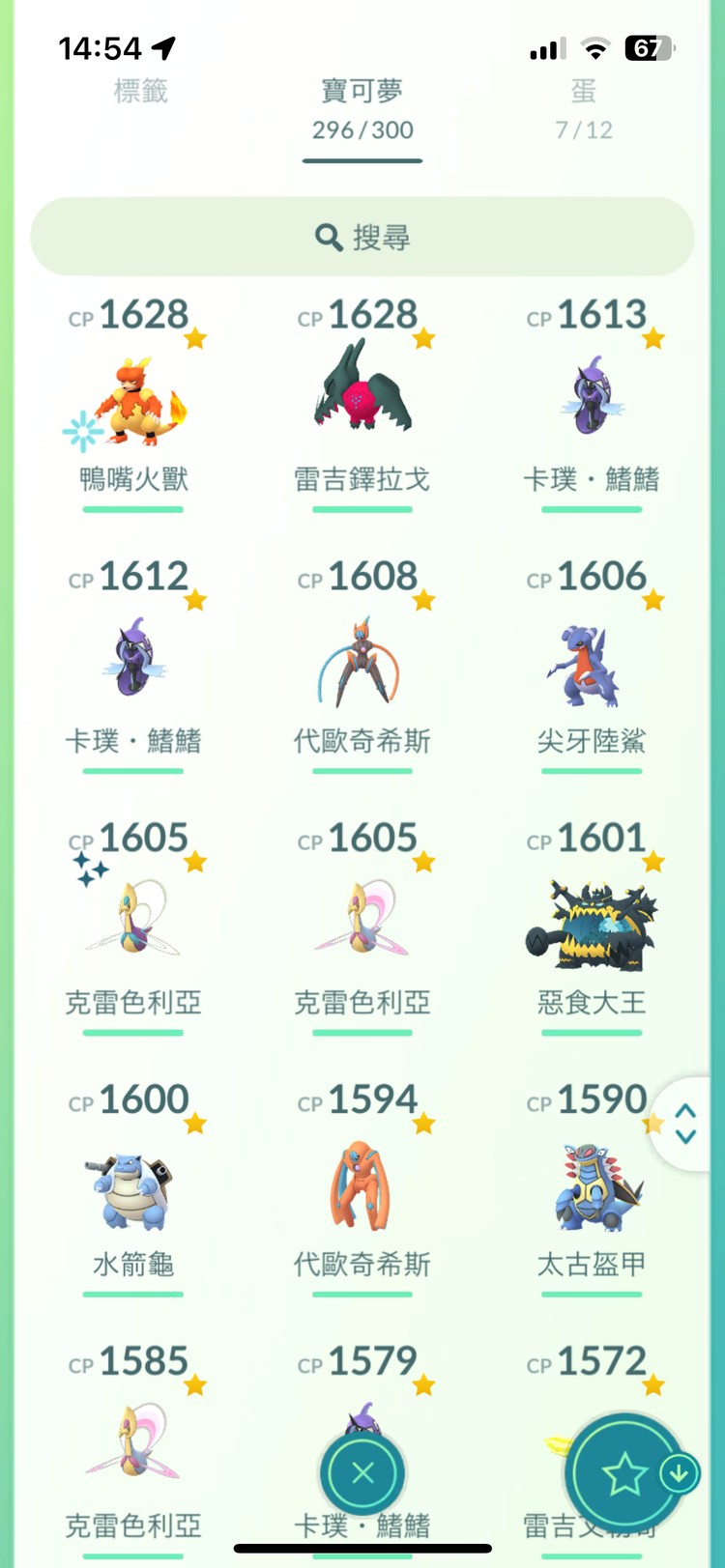Open the 搜尋 search bar
The height and width of the screenshot is (1568, 725).
point(362,237)
